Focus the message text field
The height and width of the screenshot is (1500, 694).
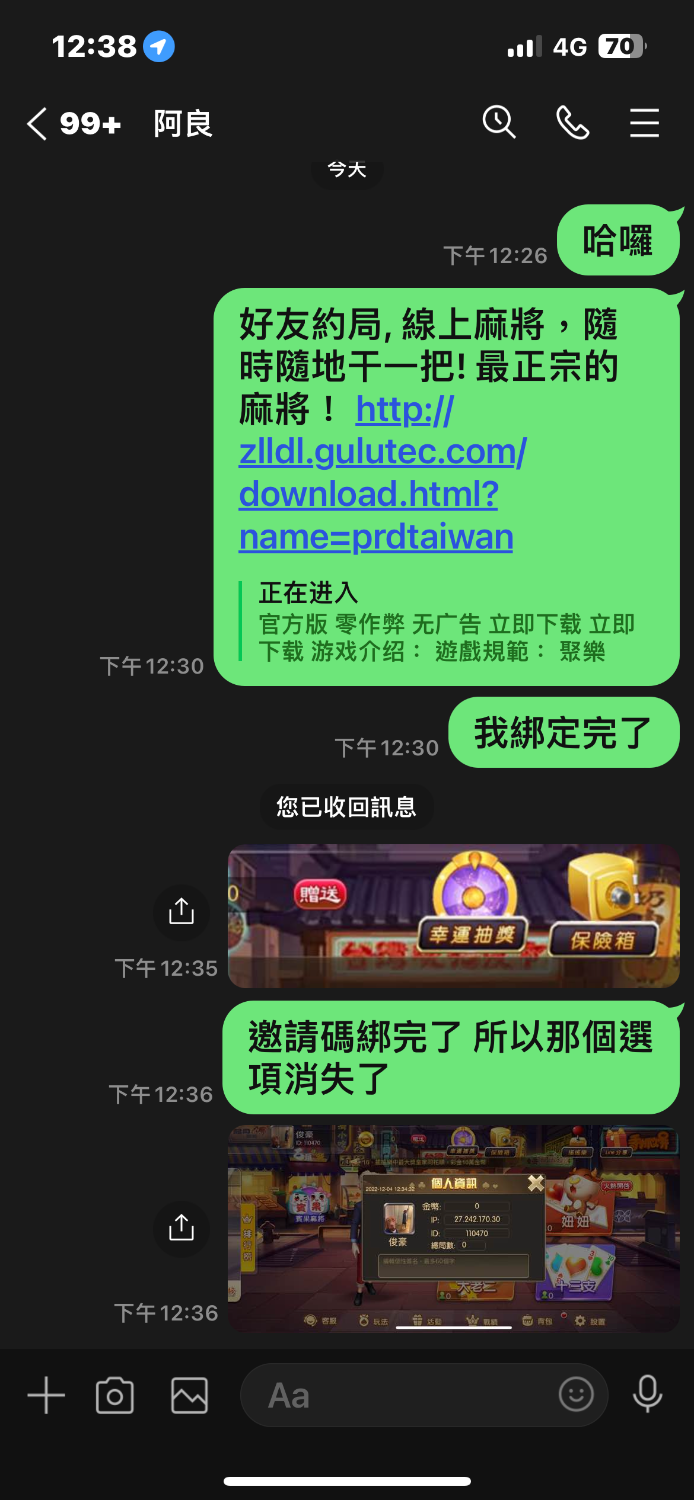click(400, 1395)
